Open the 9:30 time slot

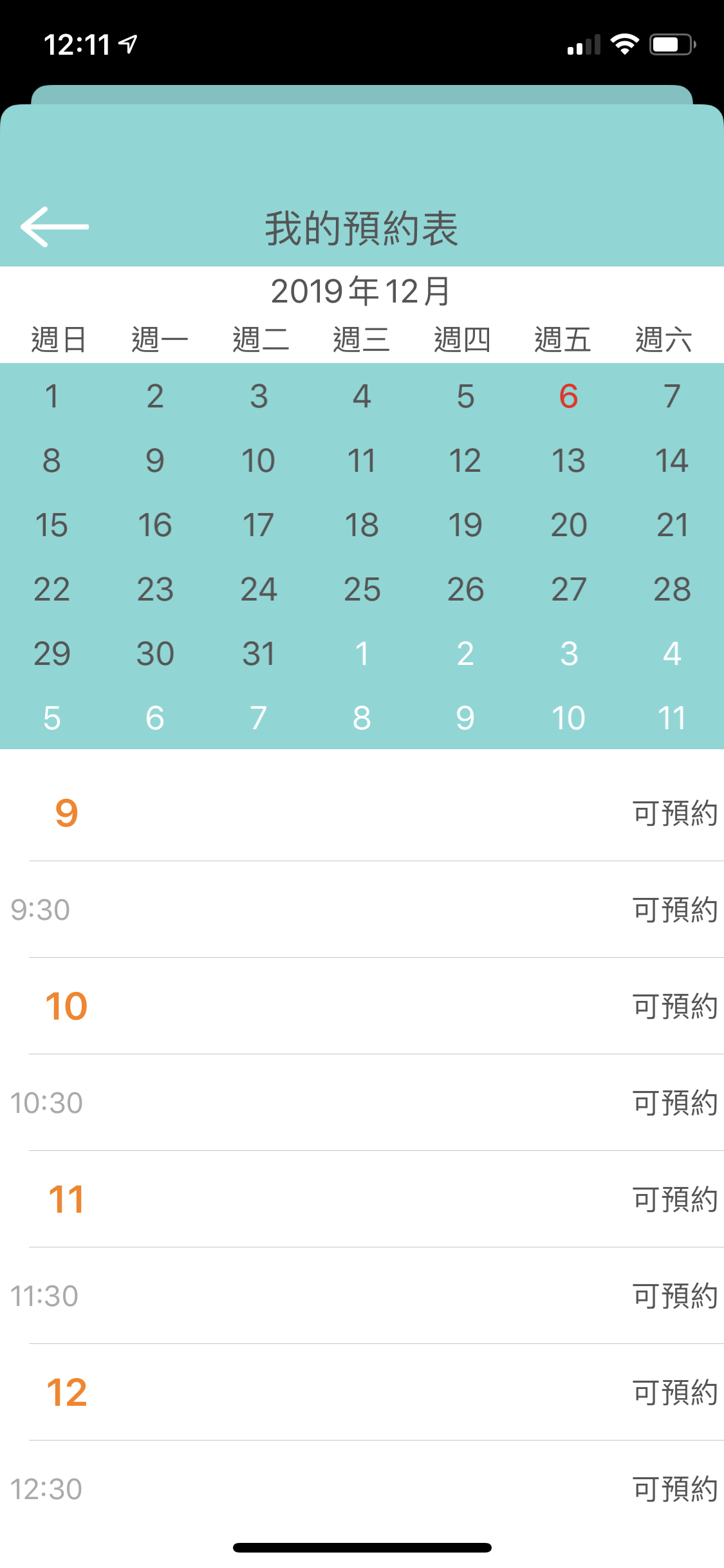point(362,910)
